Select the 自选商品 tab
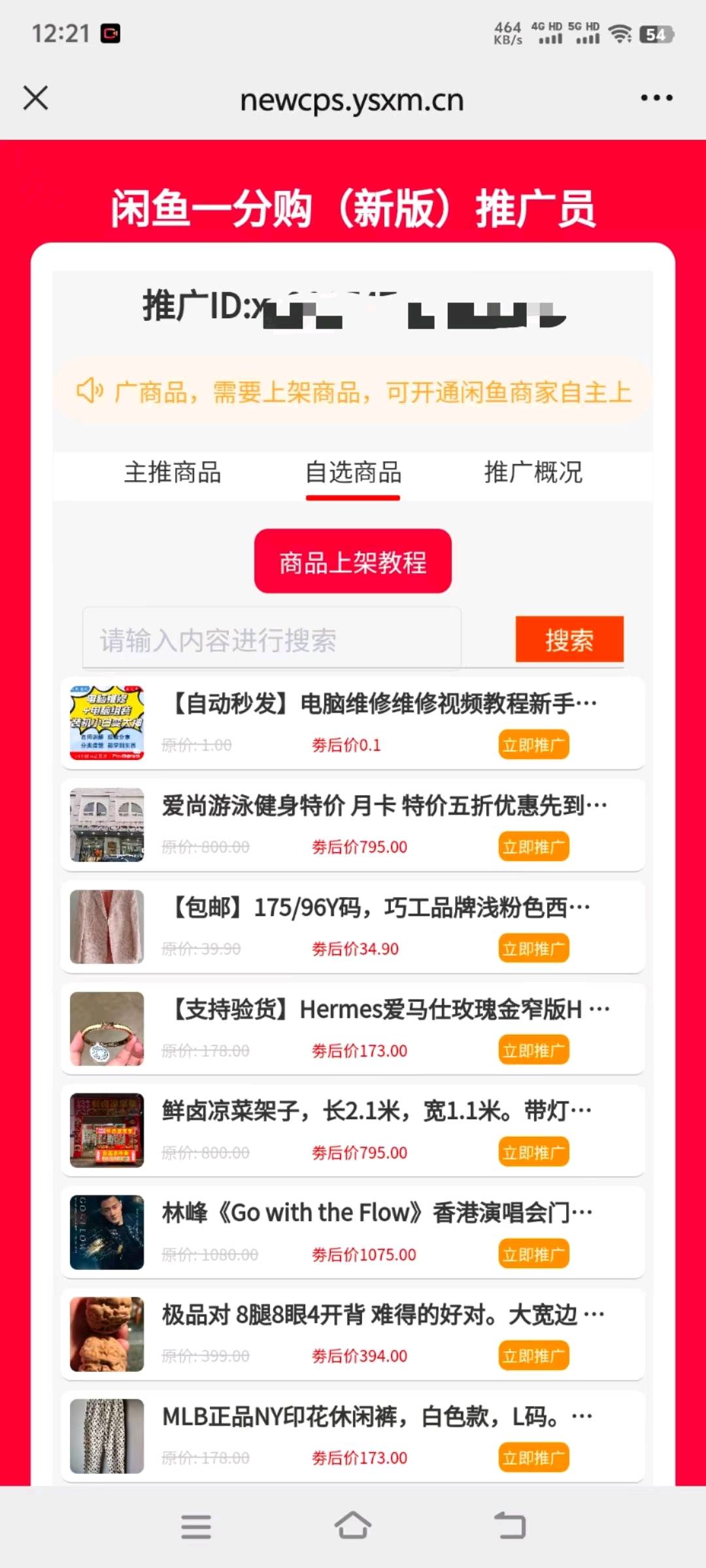This screenshot has height=1568, width=706. tap(353, 472)
